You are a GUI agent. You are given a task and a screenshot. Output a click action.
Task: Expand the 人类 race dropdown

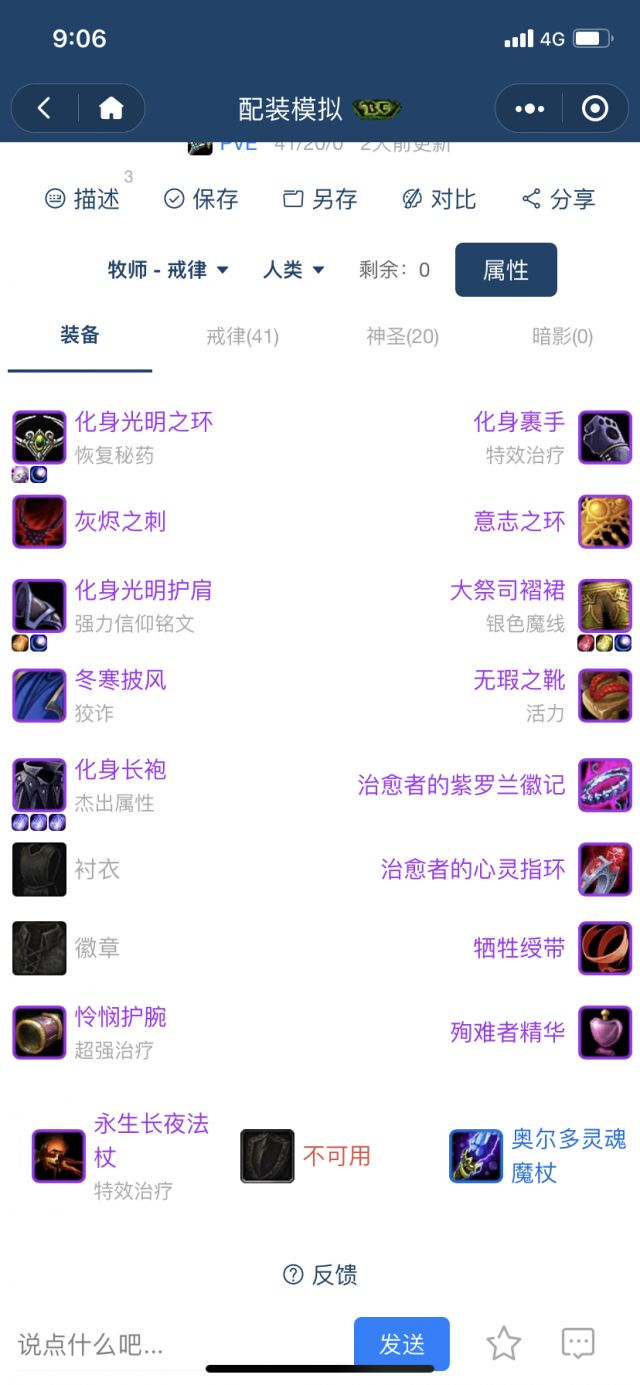[293, 270]
